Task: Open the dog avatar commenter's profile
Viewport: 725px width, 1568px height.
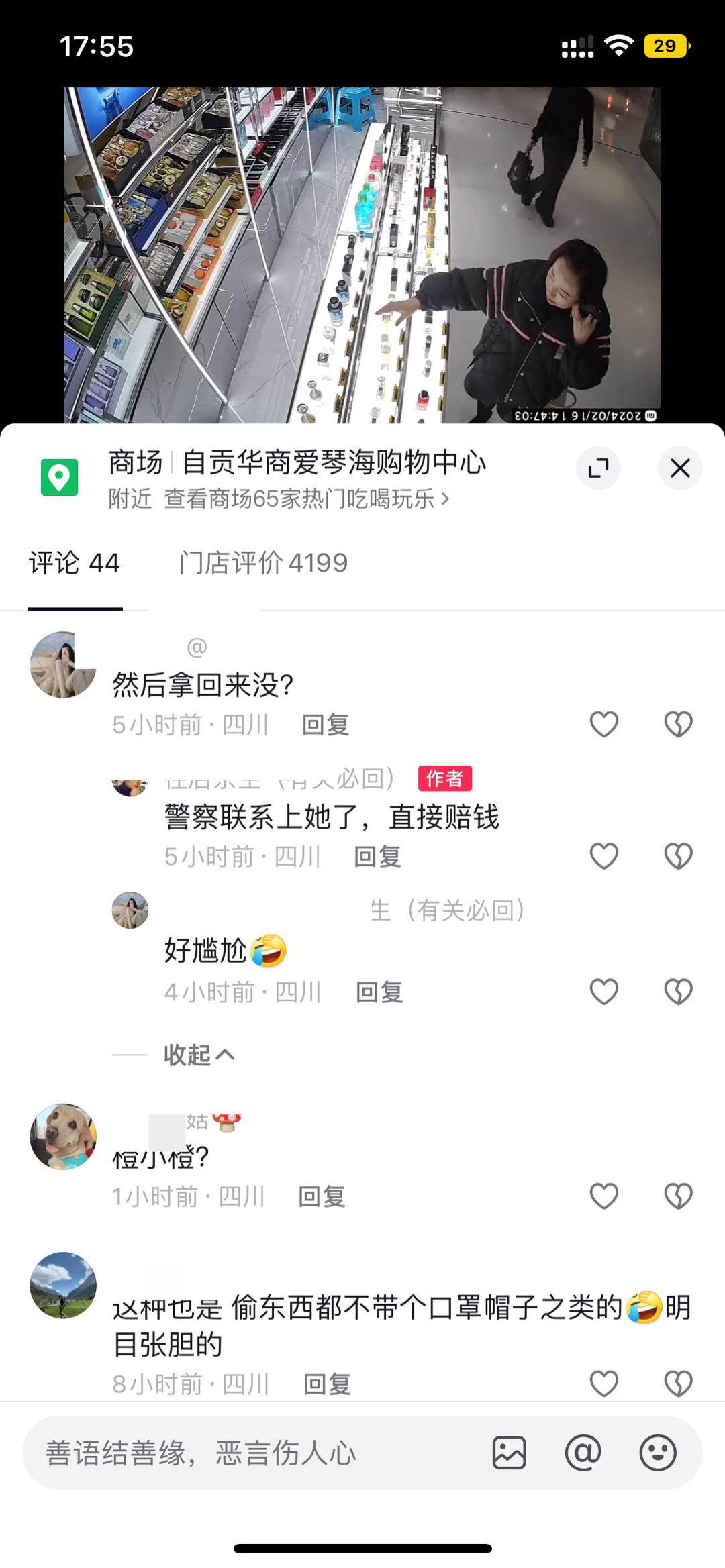Action: (x=63, y=1137)
